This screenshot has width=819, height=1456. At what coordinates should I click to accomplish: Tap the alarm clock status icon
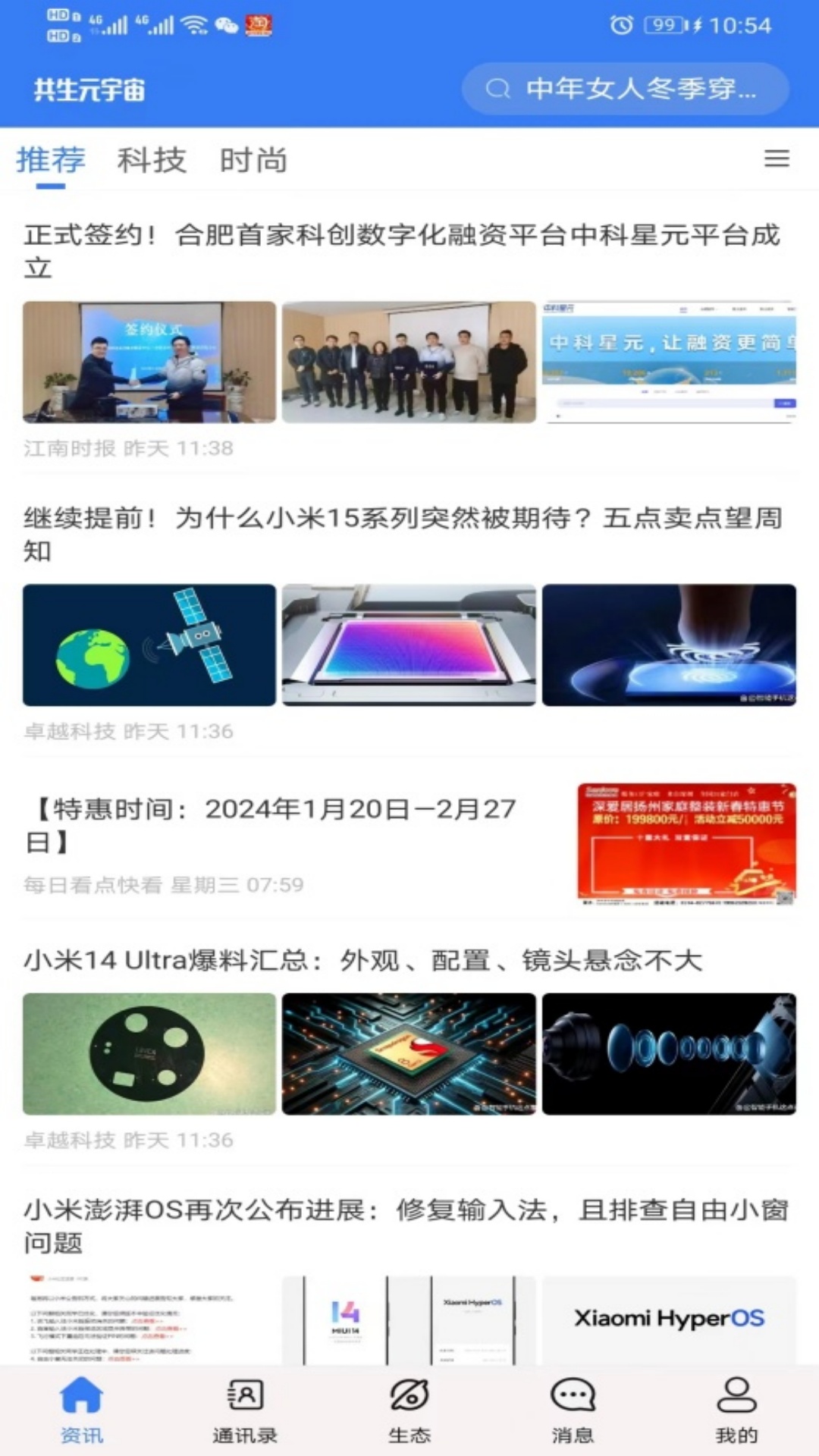tap(620, 24)
